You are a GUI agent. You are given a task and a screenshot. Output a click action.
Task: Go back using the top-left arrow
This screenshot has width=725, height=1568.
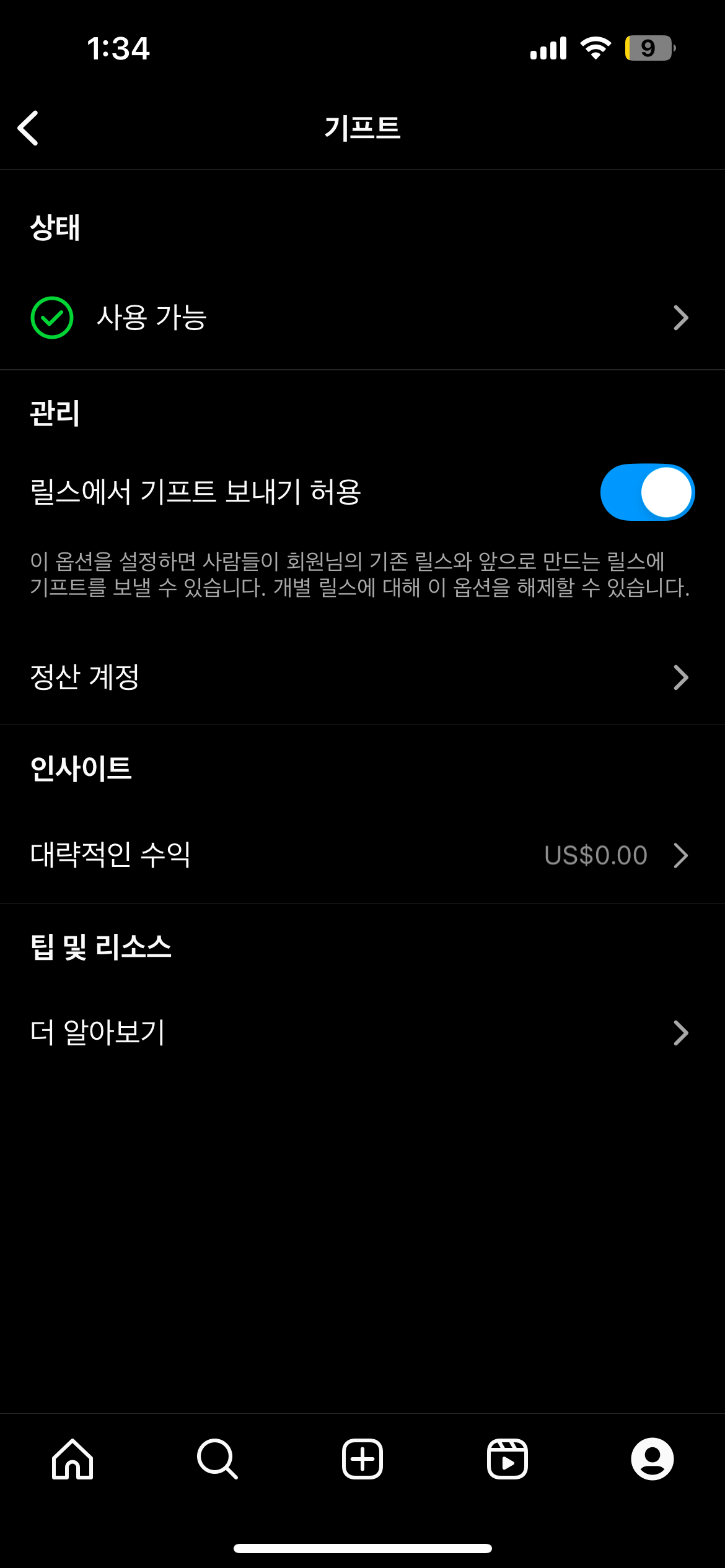pos(29,128)
